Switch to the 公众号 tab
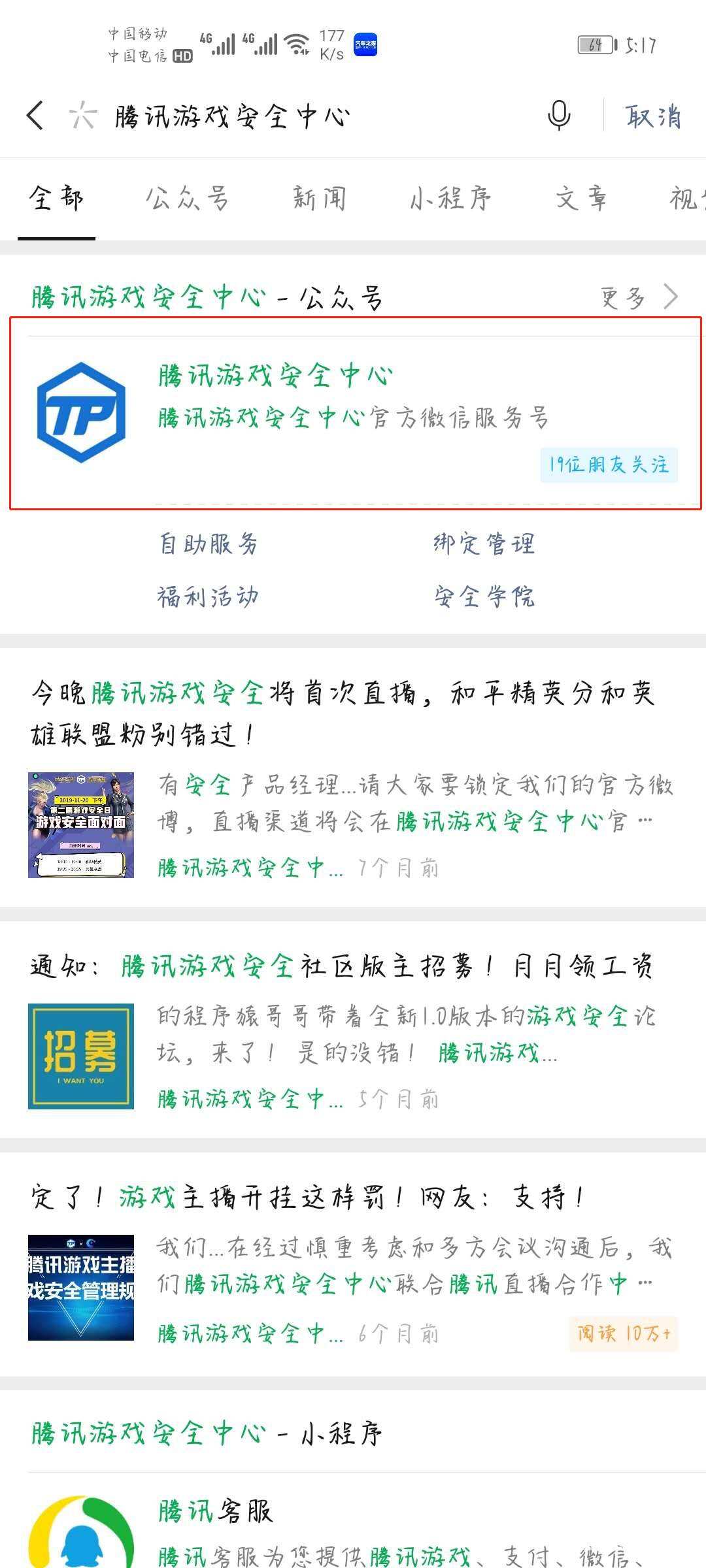 click(188, 198)
